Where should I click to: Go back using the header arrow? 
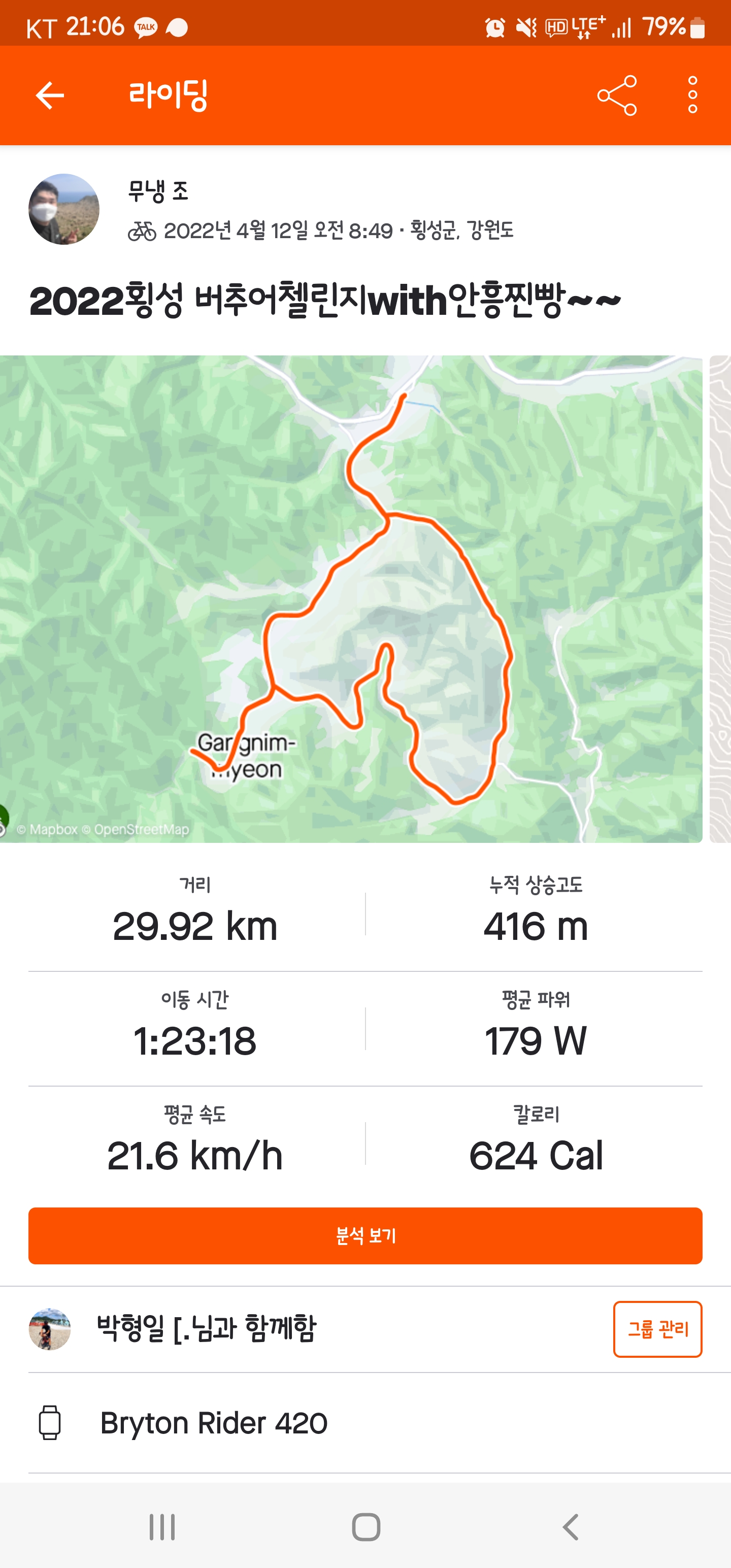coord(50,95)
